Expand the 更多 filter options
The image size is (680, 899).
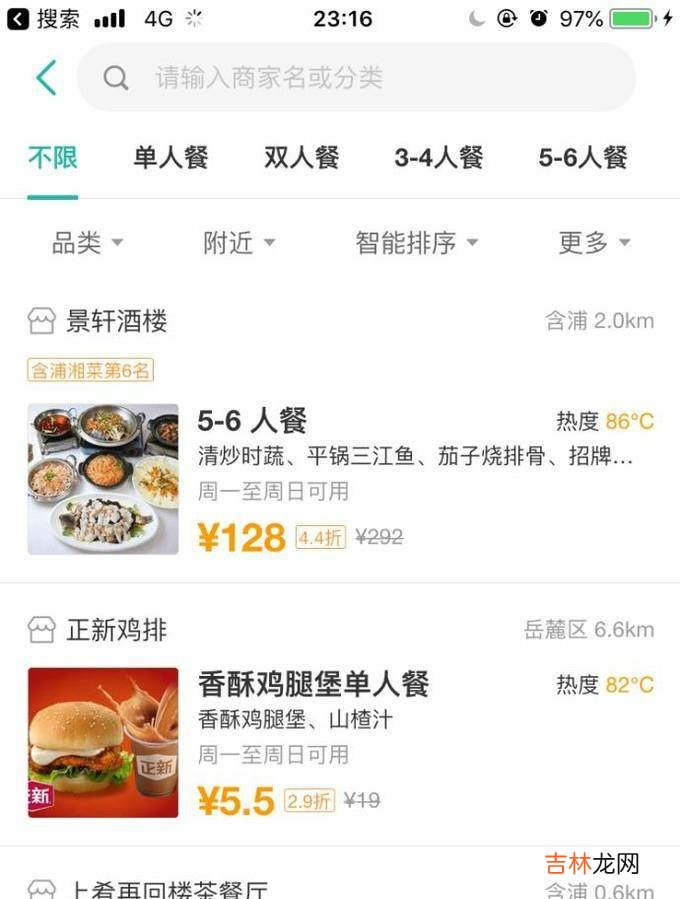click(x=594, y=242)
